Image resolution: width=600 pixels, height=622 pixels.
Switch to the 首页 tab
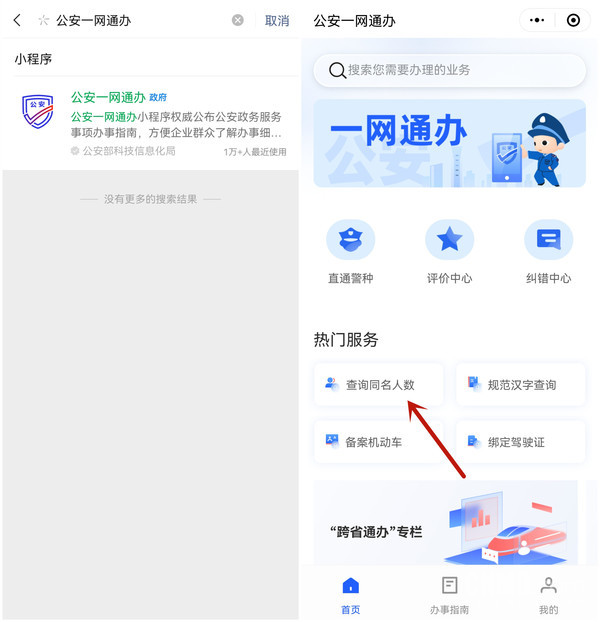point(350,595)
